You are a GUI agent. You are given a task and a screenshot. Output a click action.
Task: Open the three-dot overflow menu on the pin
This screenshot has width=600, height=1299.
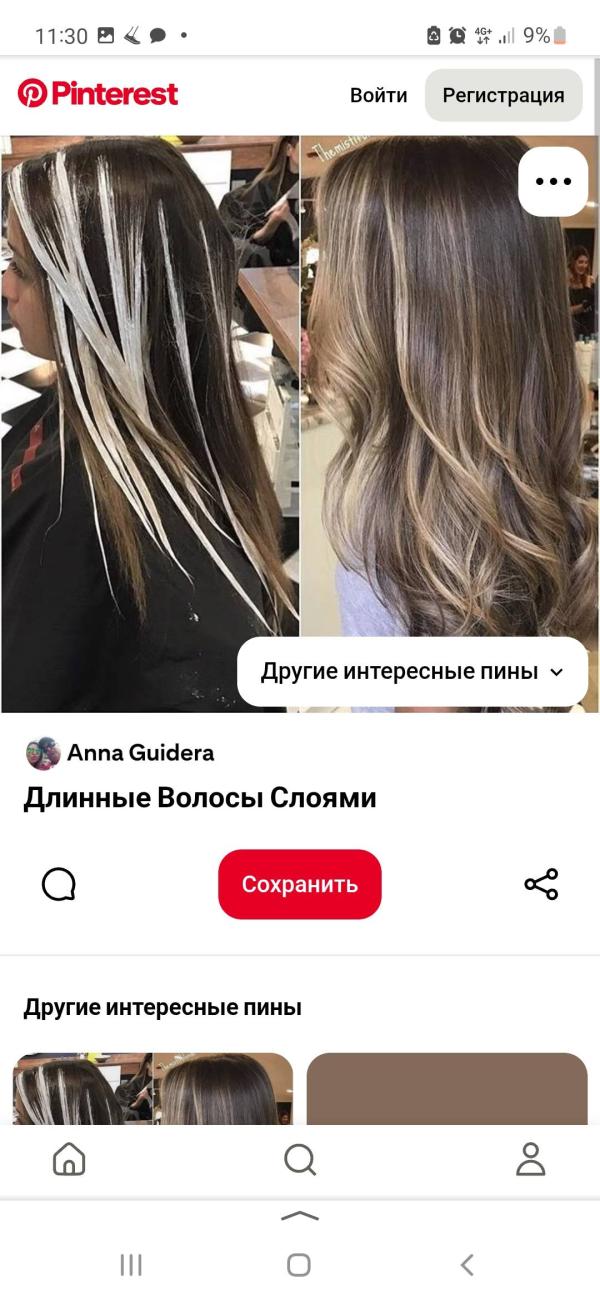click(553, 181)
